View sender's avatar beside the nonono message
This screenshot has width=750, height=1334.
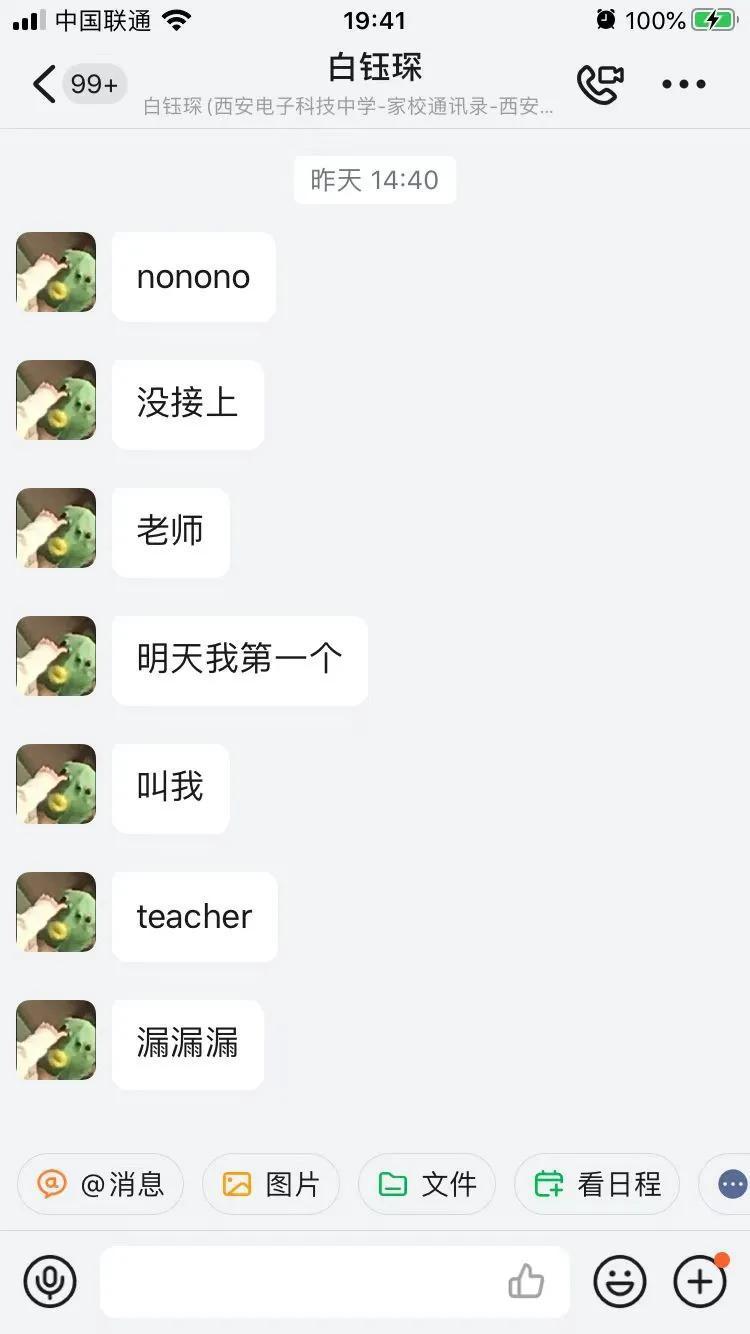click(56, 272)
